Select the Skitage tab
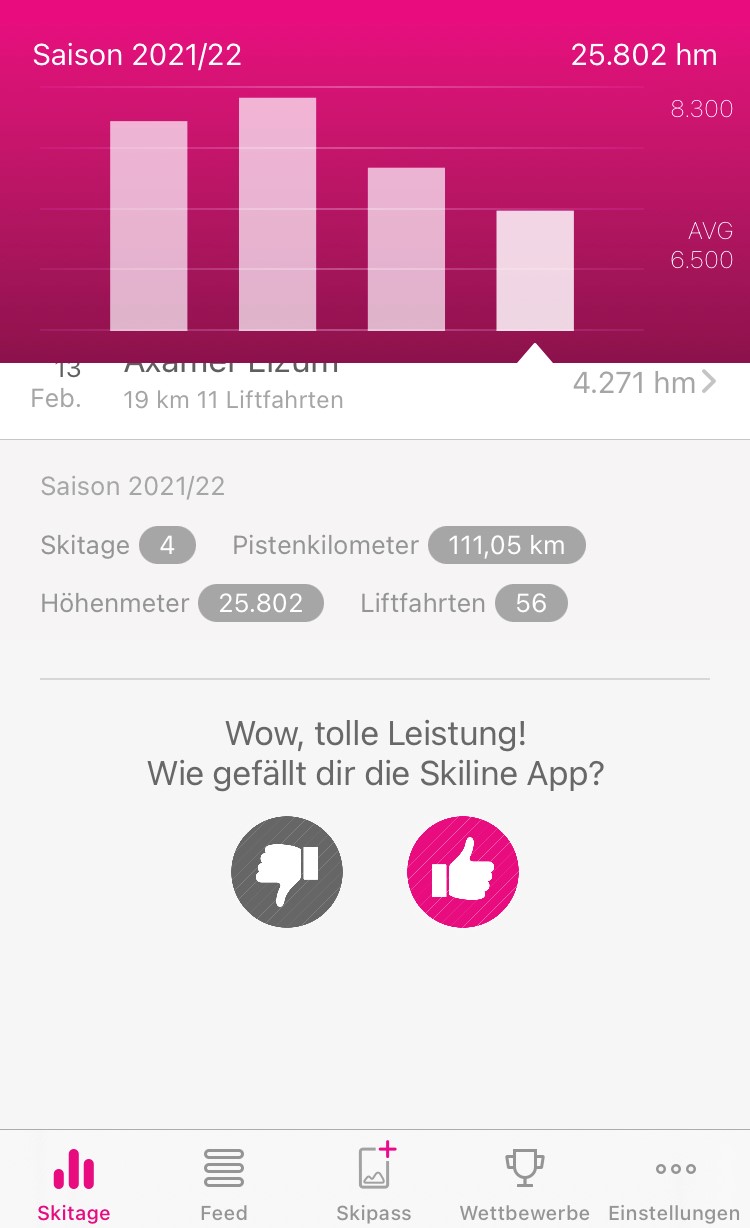Image resolution: width=750 pixels, height=1228 pixels. point(74,1185)
